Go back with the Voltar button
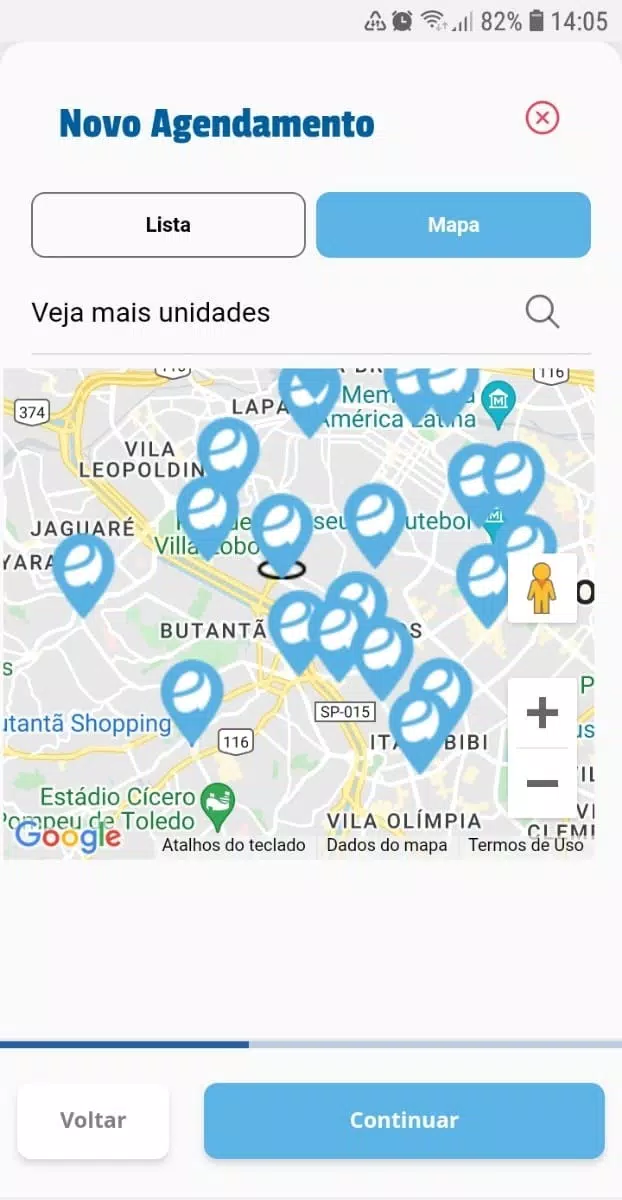Screen dimensions: 622x1200 click(93, 1120)
